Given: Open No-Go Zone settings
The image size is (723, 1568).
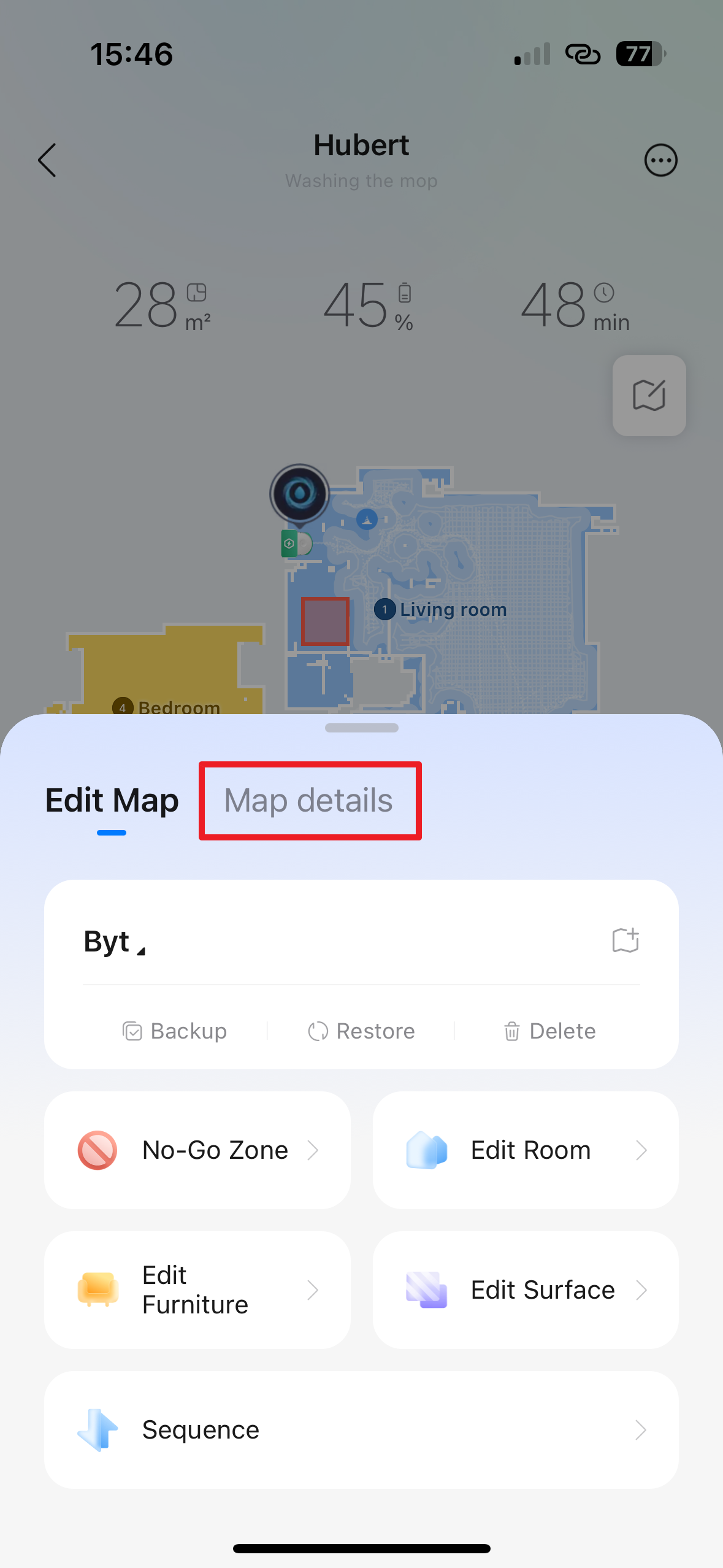Looking at the screenshot, I should (x=197, y=1150).
